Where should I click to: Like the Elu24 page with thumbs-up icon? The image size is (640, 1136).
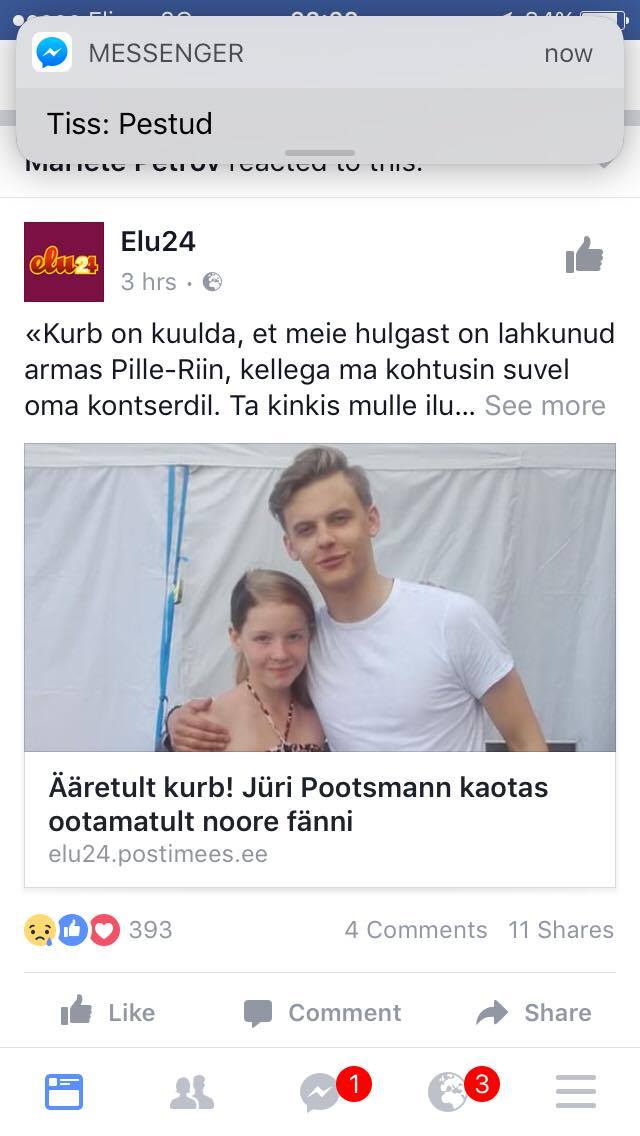584,255
